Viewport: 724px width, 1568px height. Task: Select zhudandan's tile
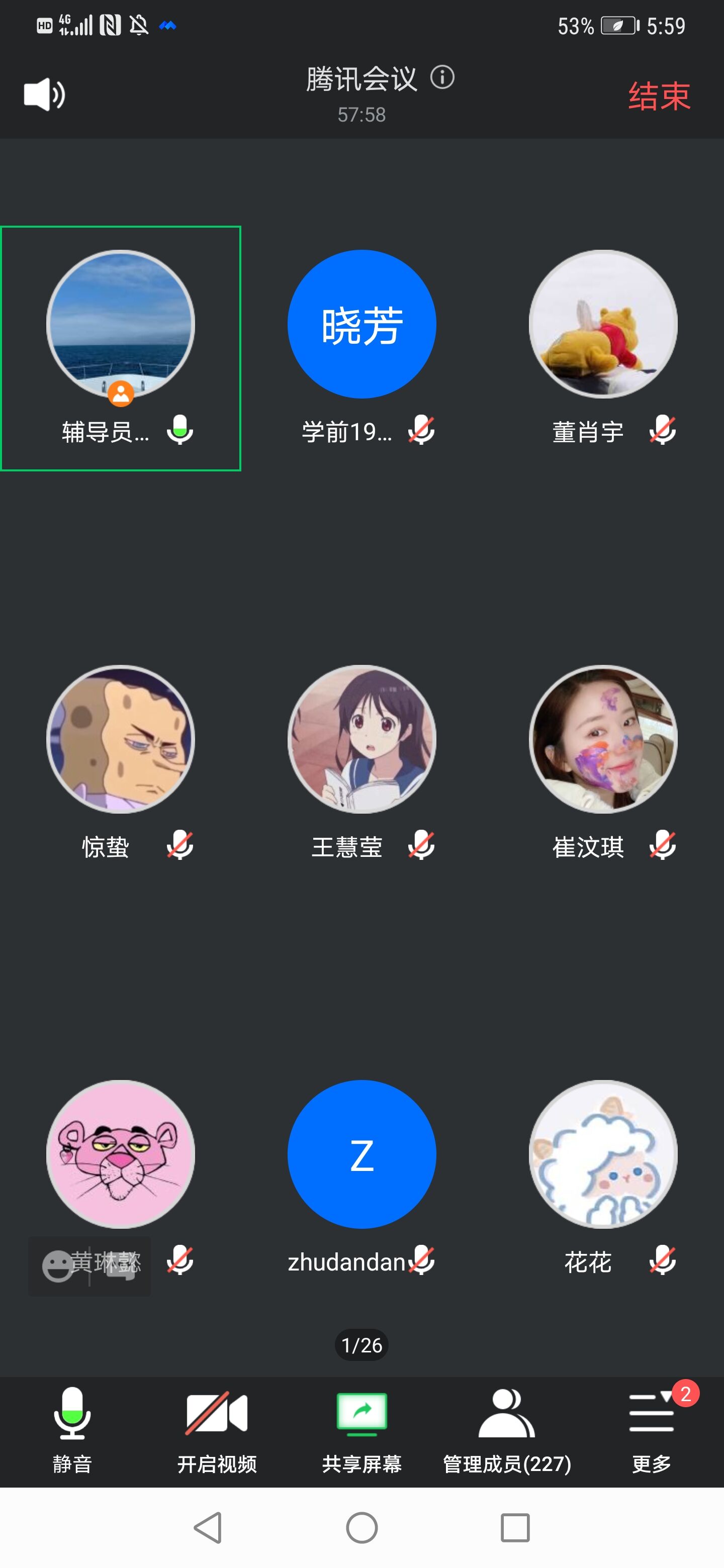tap(361, 1154)
